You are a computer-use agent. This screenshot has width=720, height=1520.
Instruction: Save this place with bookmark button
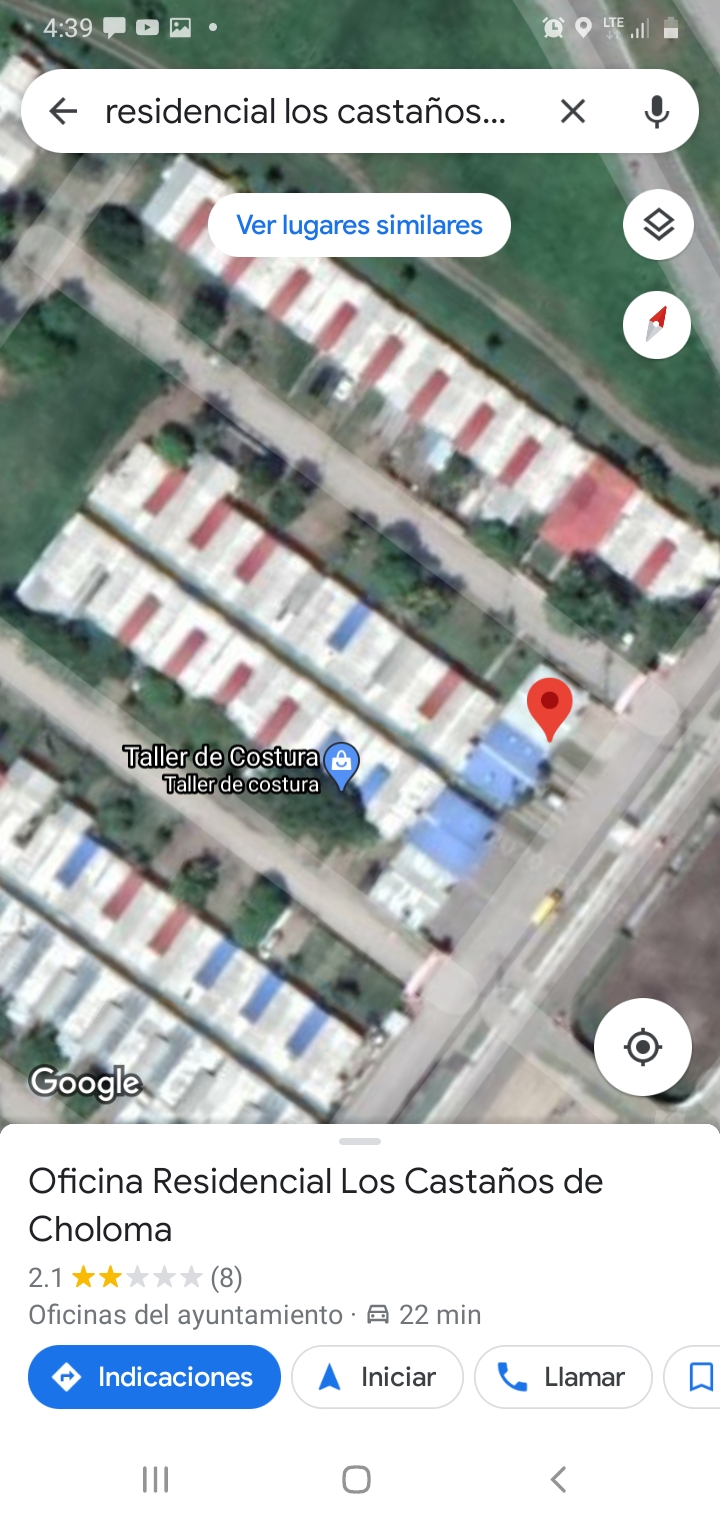[700, 1377]
